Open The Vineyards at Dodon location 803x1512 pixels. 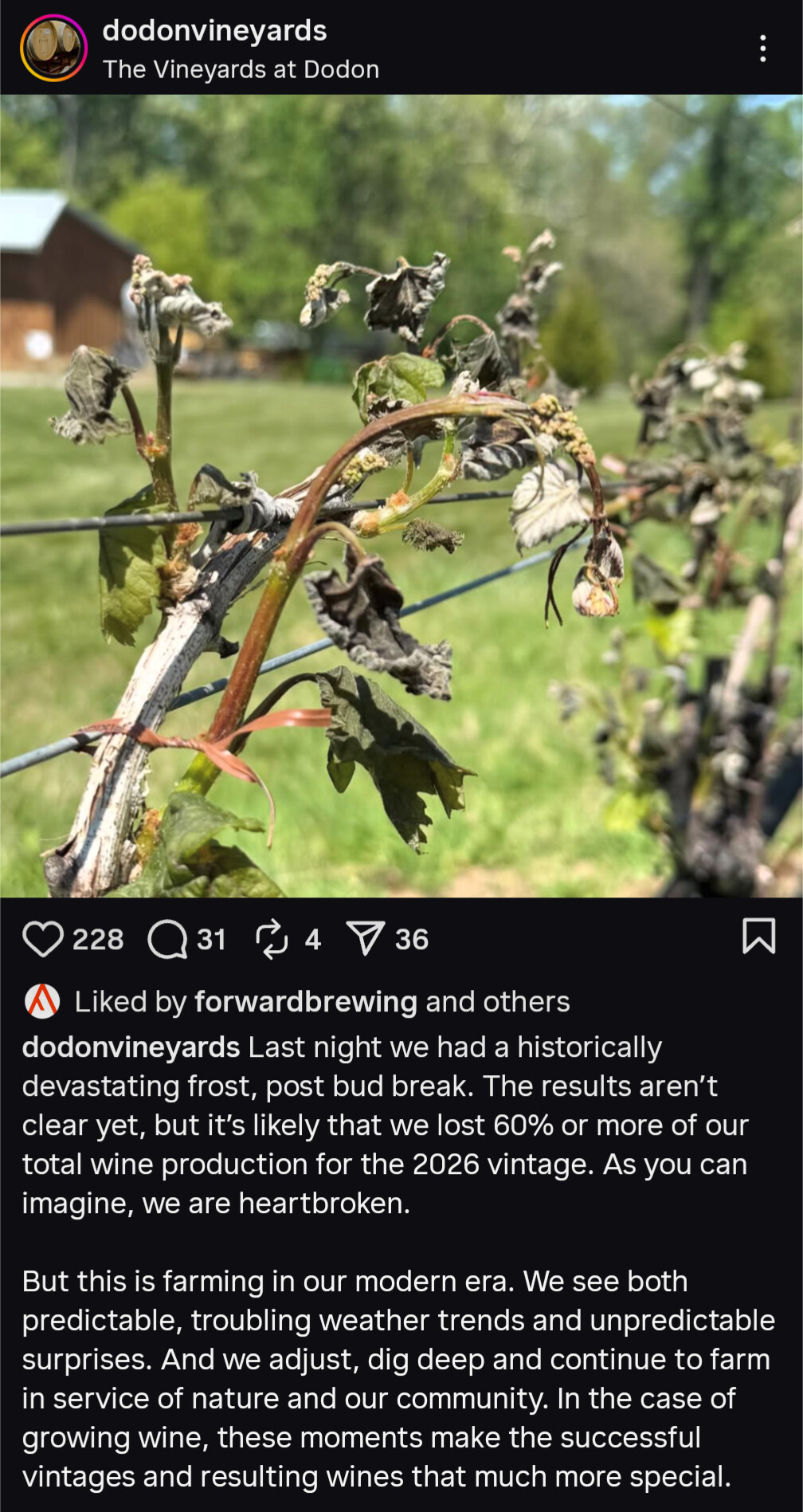click(x=241, y=69)
